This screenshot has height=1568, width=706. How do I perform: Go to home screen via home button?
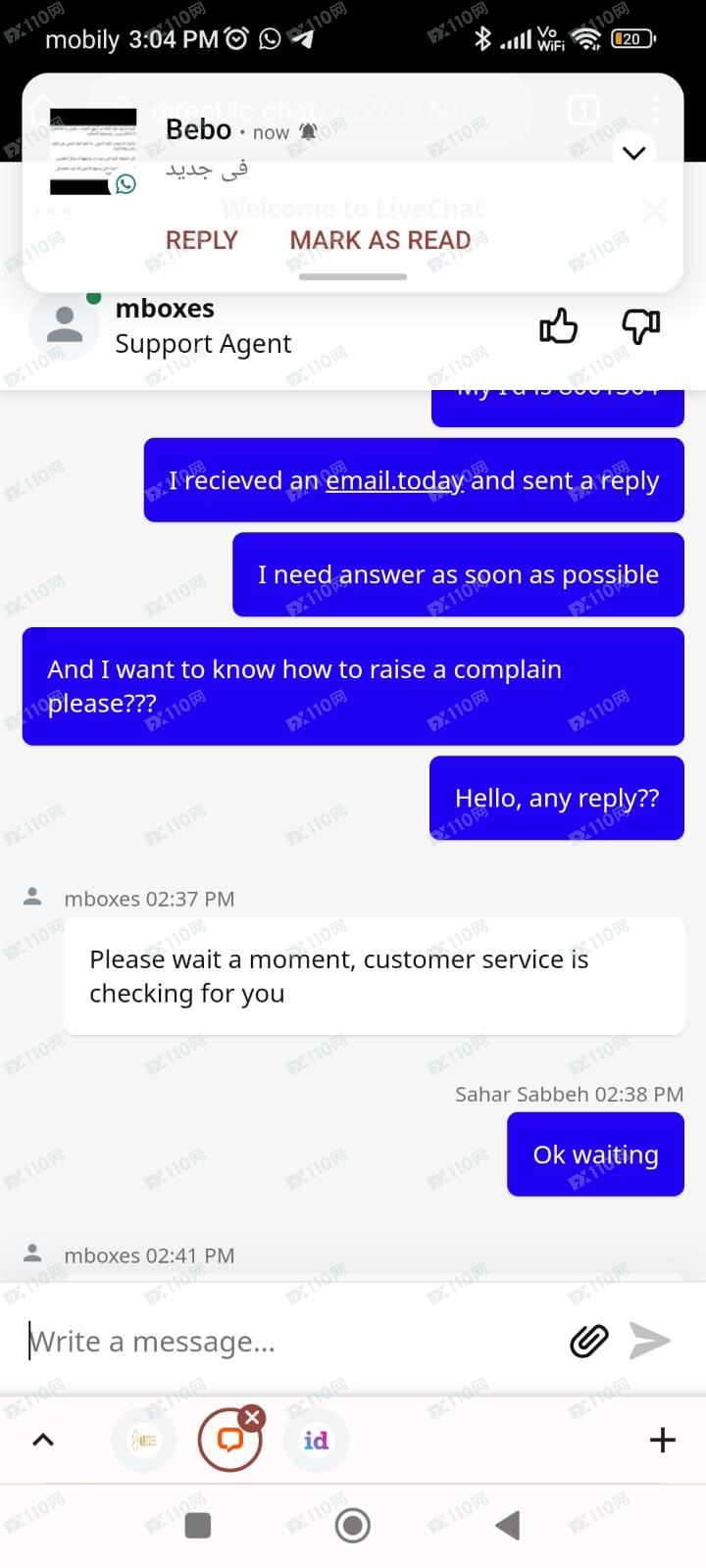[353, 1525]
